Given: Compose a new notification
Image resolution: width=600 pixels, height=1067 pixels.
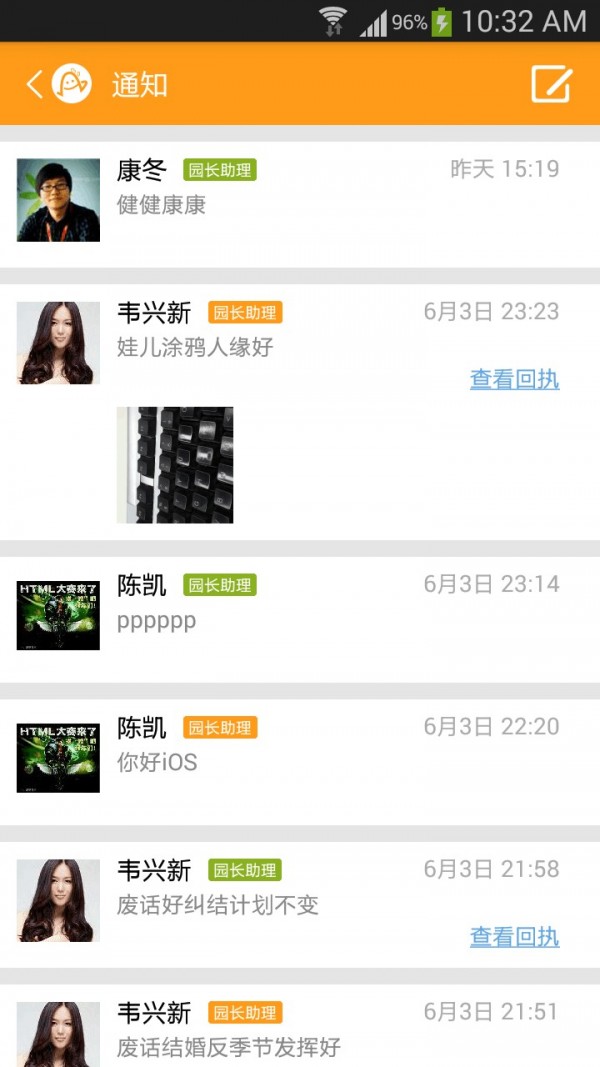Looking at the screenshot, I should pos(551,84).
